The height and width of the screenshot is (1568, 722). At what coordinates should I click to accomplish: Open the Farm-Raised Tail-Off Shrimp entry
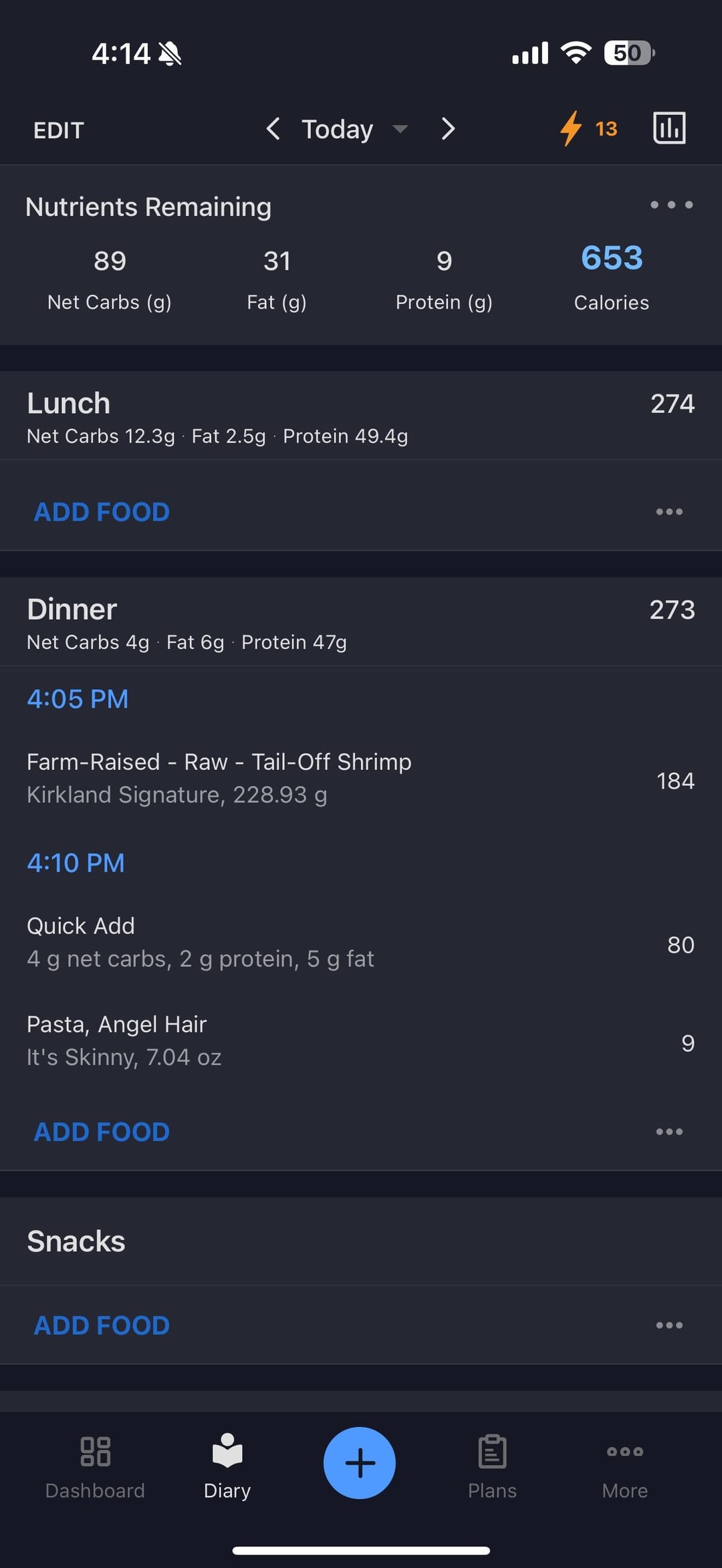(361, 779)
